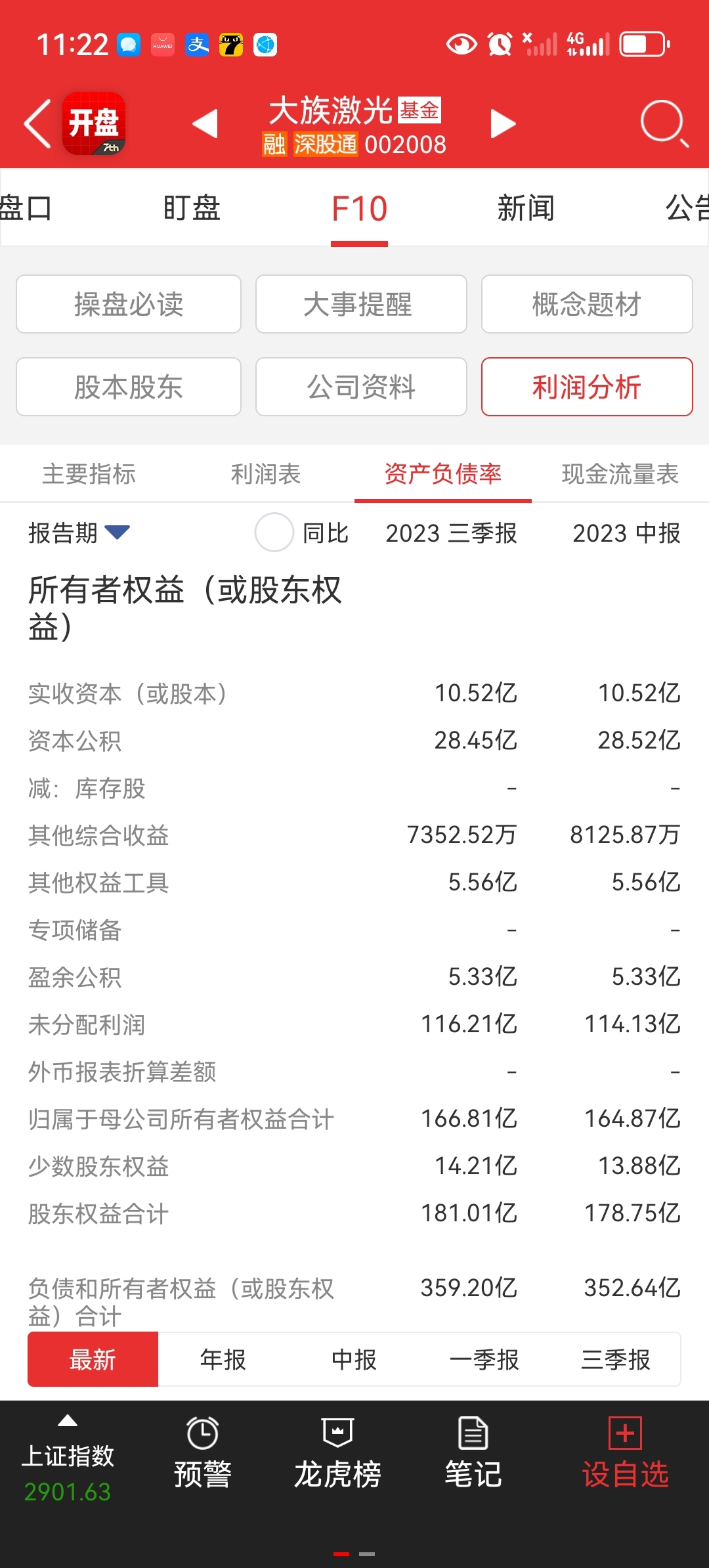View 股本股东 information
This screenshot has height=1568, width=709.
pos(129,387)
